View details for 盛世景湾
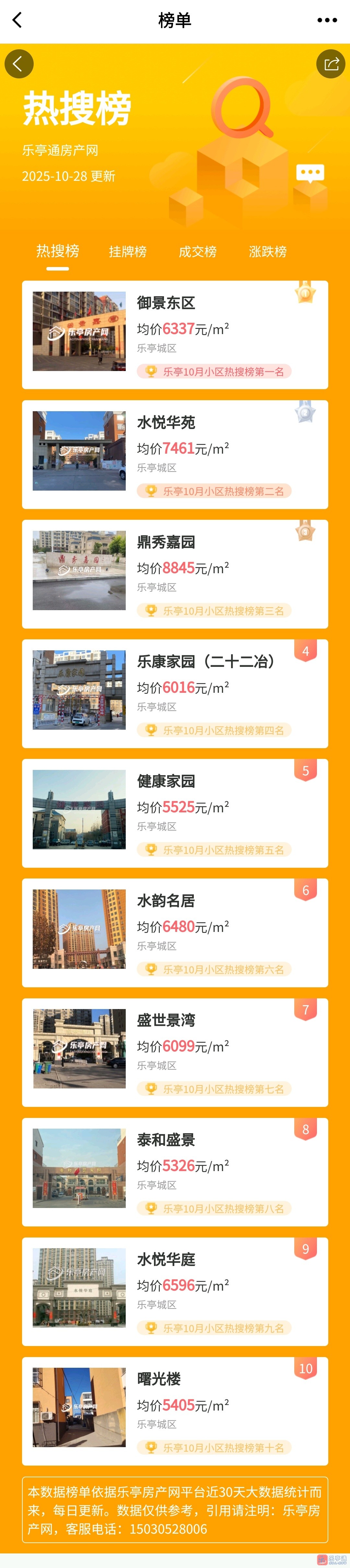Image resolution: width=350 pixels, height=1568 pixels. coord(175,1052)
